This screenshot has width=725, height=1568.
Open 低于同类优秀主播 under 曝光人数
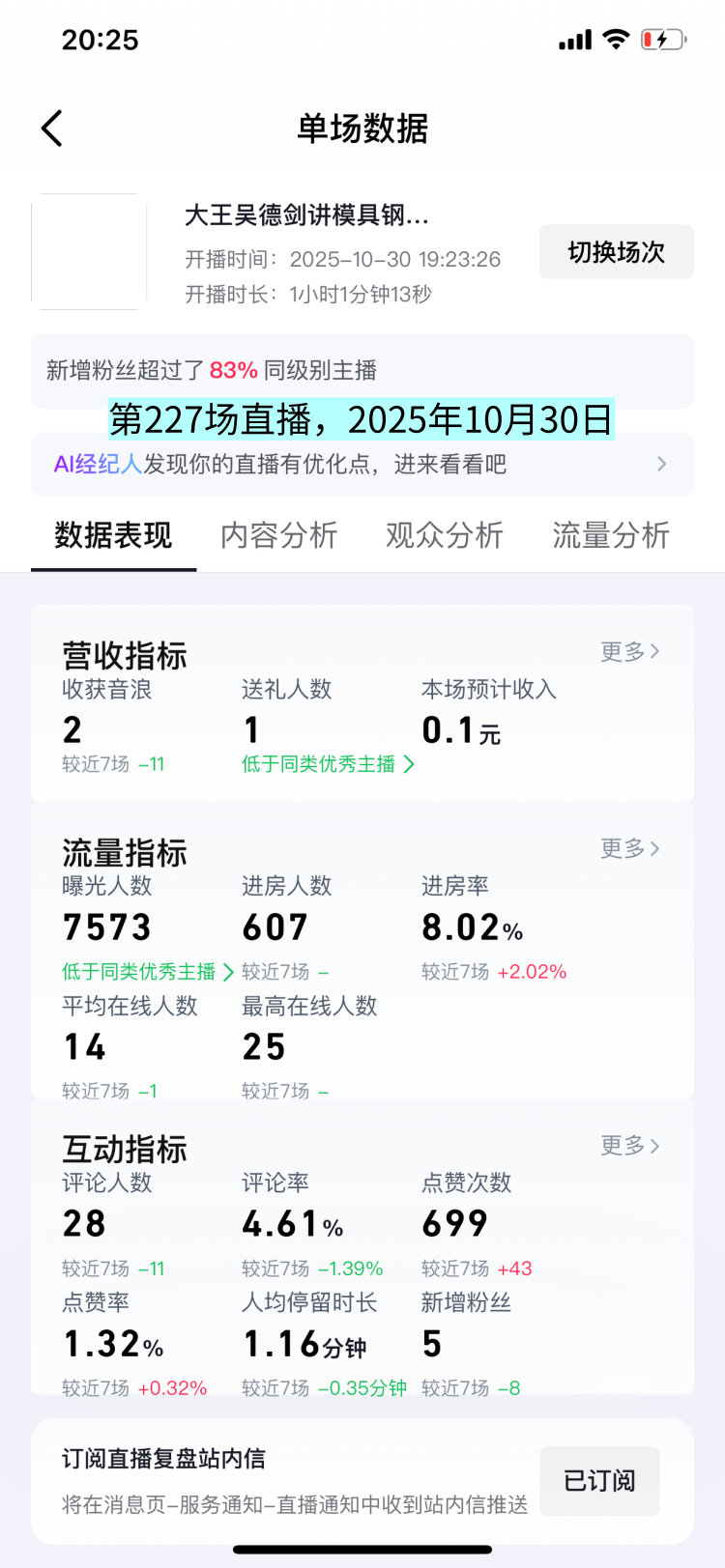[x=148, y=972]
